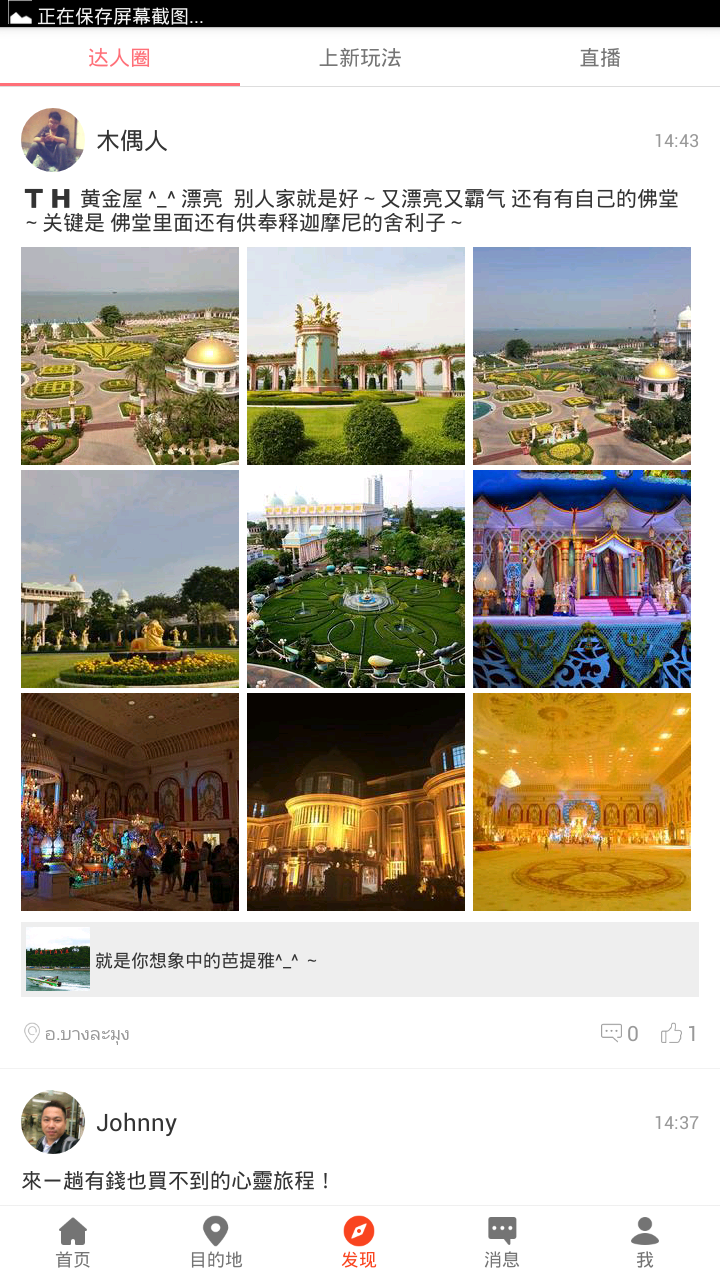Open the golden dome garden photo

pos(130,356)
